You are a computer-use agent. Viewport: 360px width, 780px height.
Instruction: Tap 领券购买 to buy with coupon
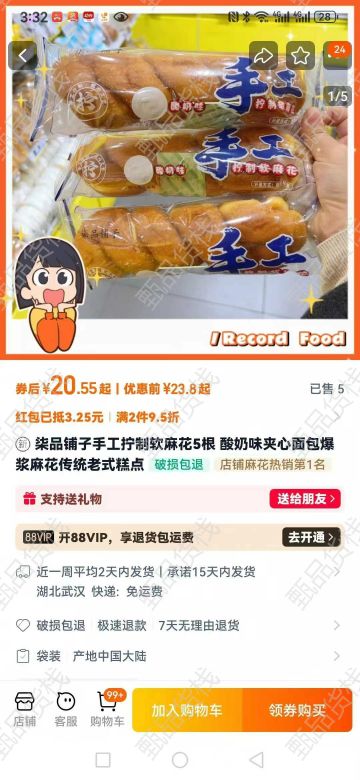point(297,710)
